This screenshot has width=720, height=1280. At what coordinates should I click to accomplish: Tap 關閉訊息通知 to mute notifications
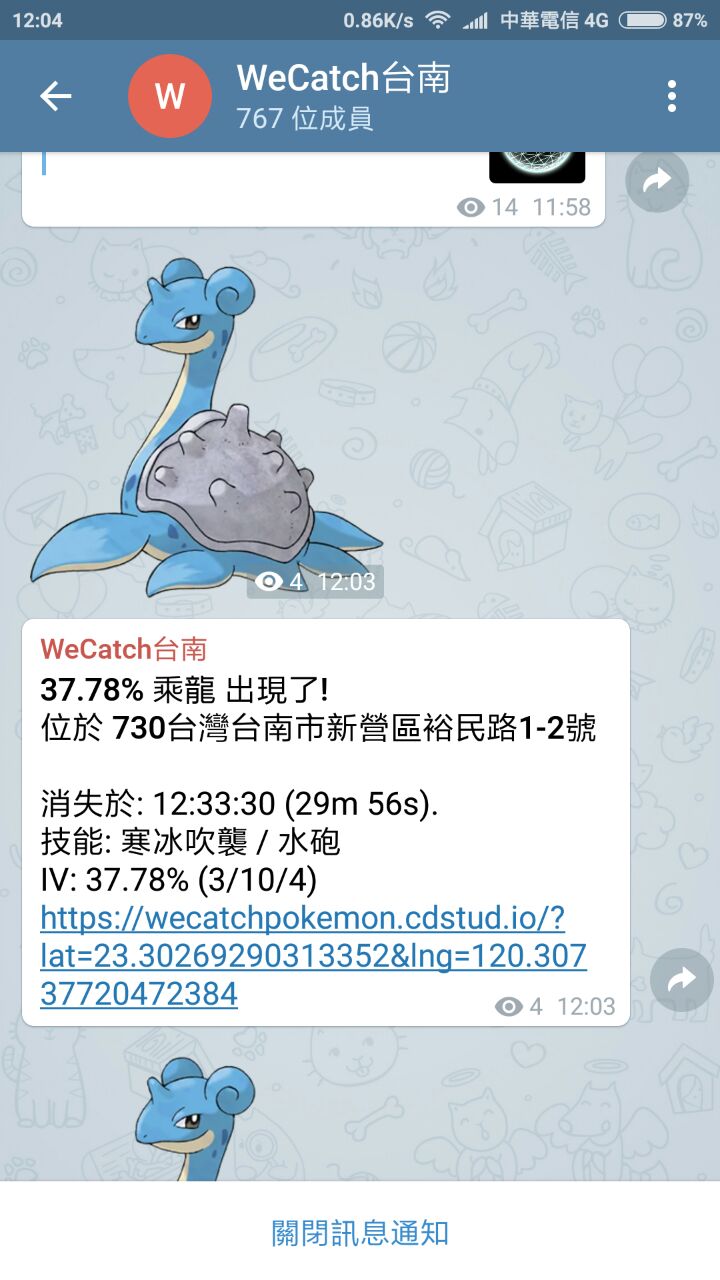360,1232
